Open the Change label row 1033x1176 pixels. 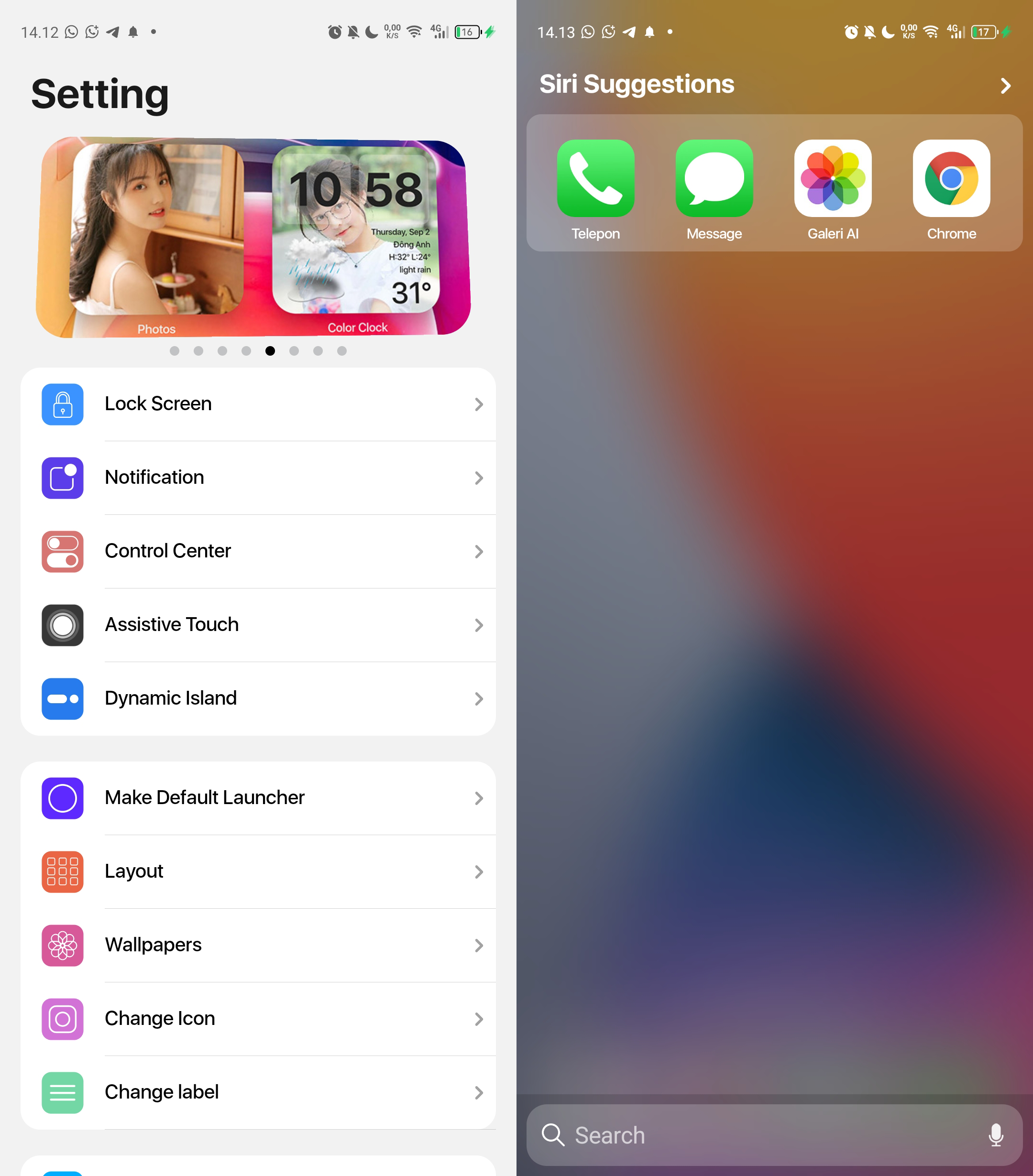258,1092
